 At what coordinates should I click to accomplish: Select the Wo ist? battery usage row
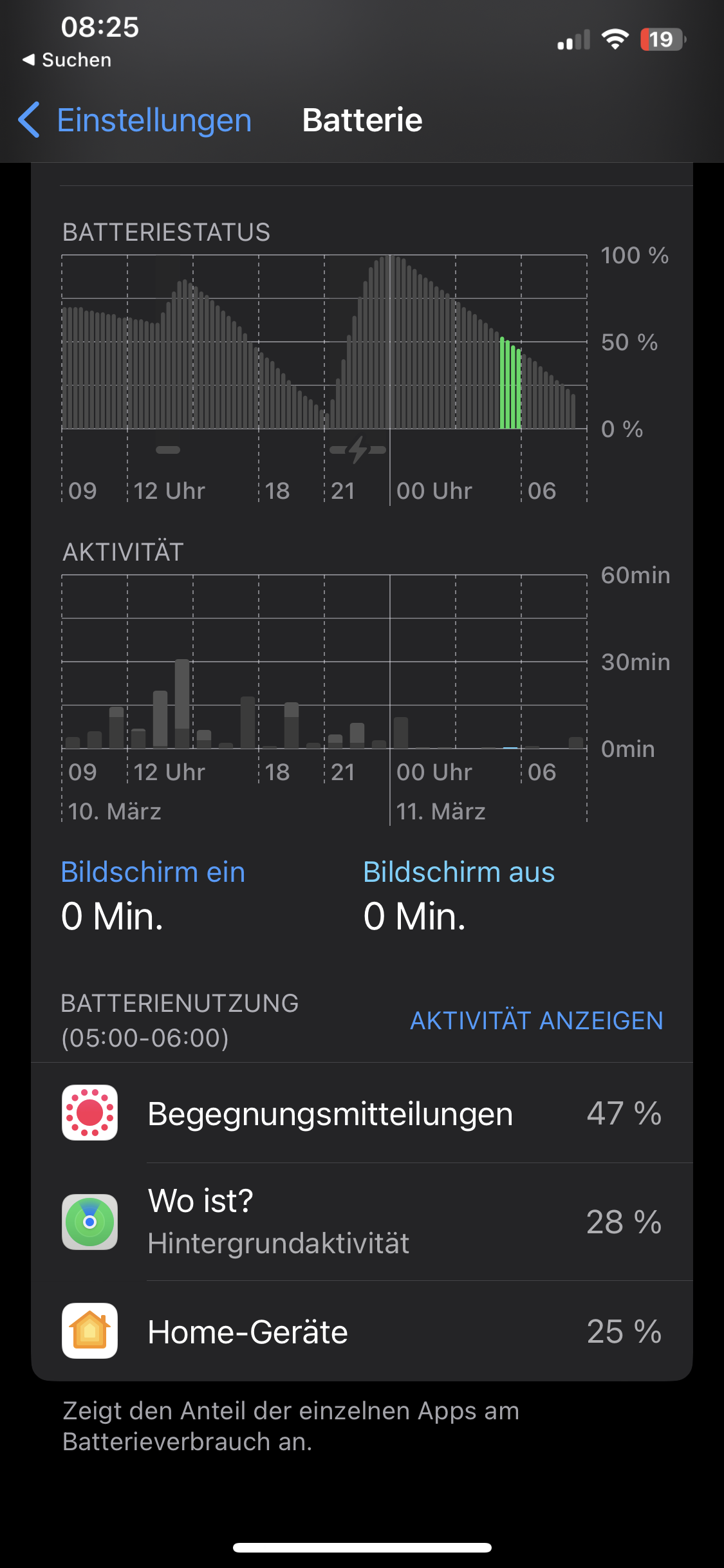coord(362,1222)
